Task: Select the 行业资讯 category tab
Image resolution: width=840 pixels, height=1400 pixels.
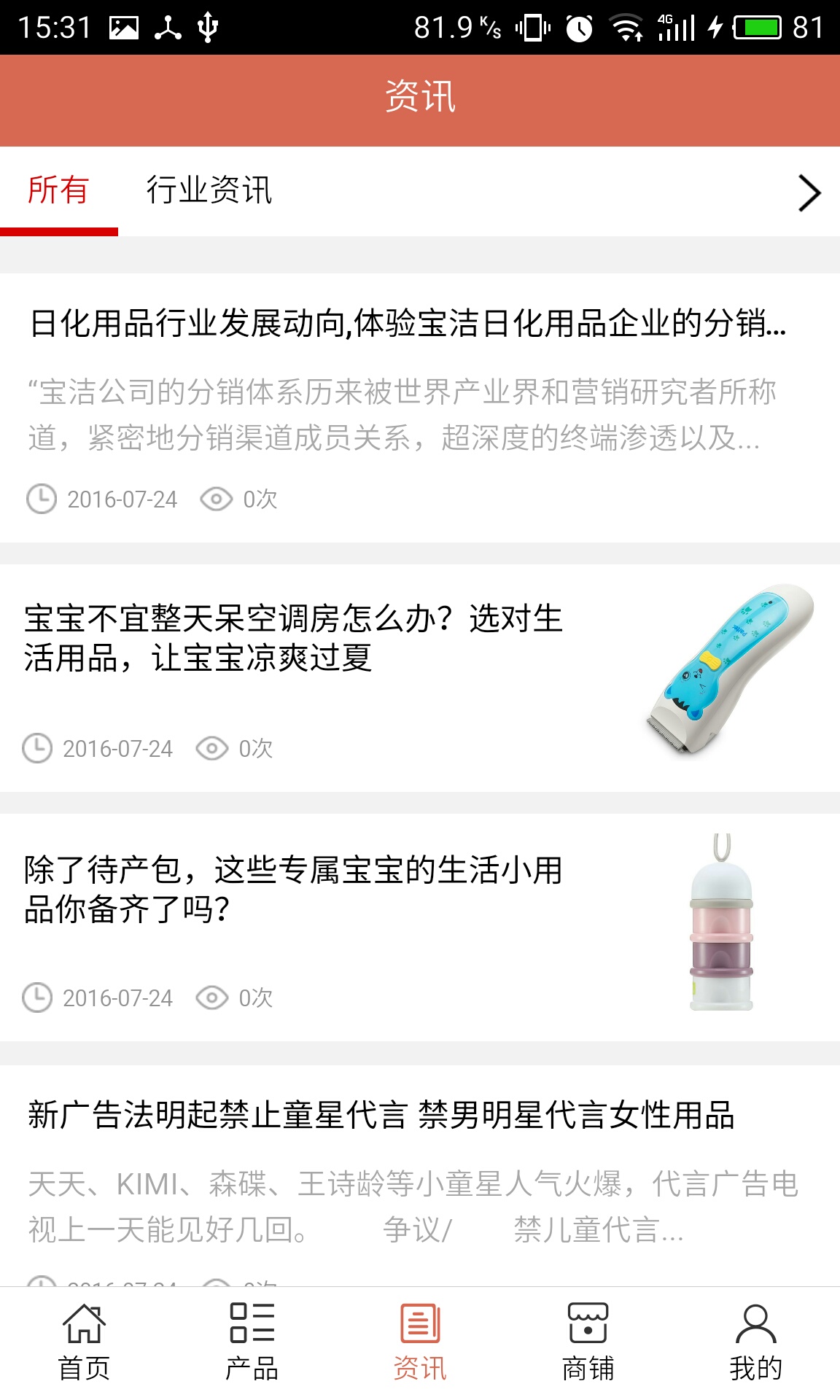Action: coord(209,191)
